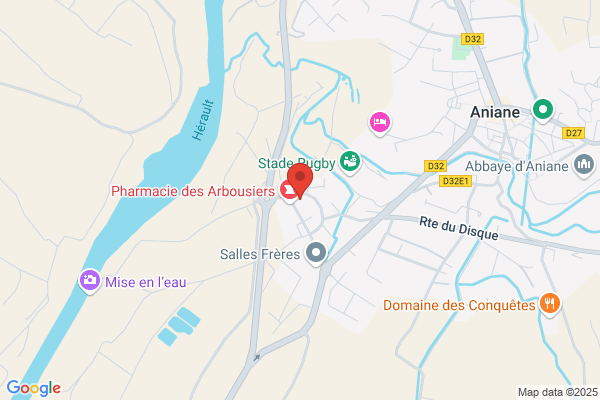600x400 pixels.
Task: Tap the red location pin marker
Action: [x=300, y=180]
